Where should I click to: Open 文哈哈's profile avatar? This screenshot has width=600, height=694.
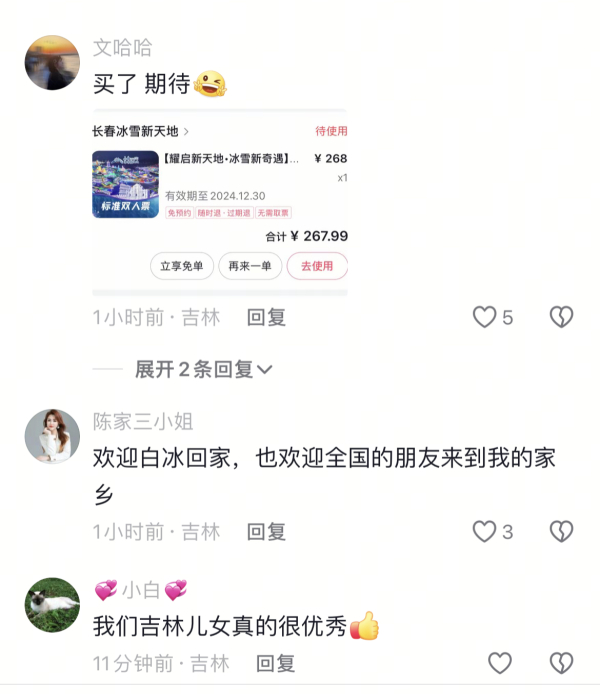(52, 62)
